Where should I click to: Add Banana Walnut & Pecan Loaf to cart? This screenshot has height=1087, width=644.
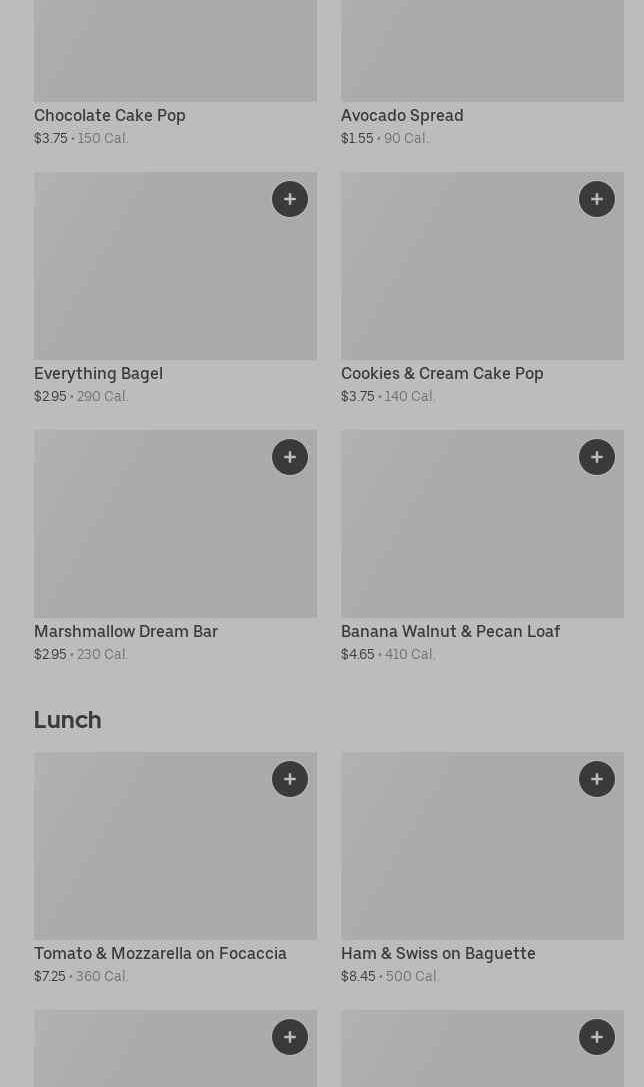(597, 457)
